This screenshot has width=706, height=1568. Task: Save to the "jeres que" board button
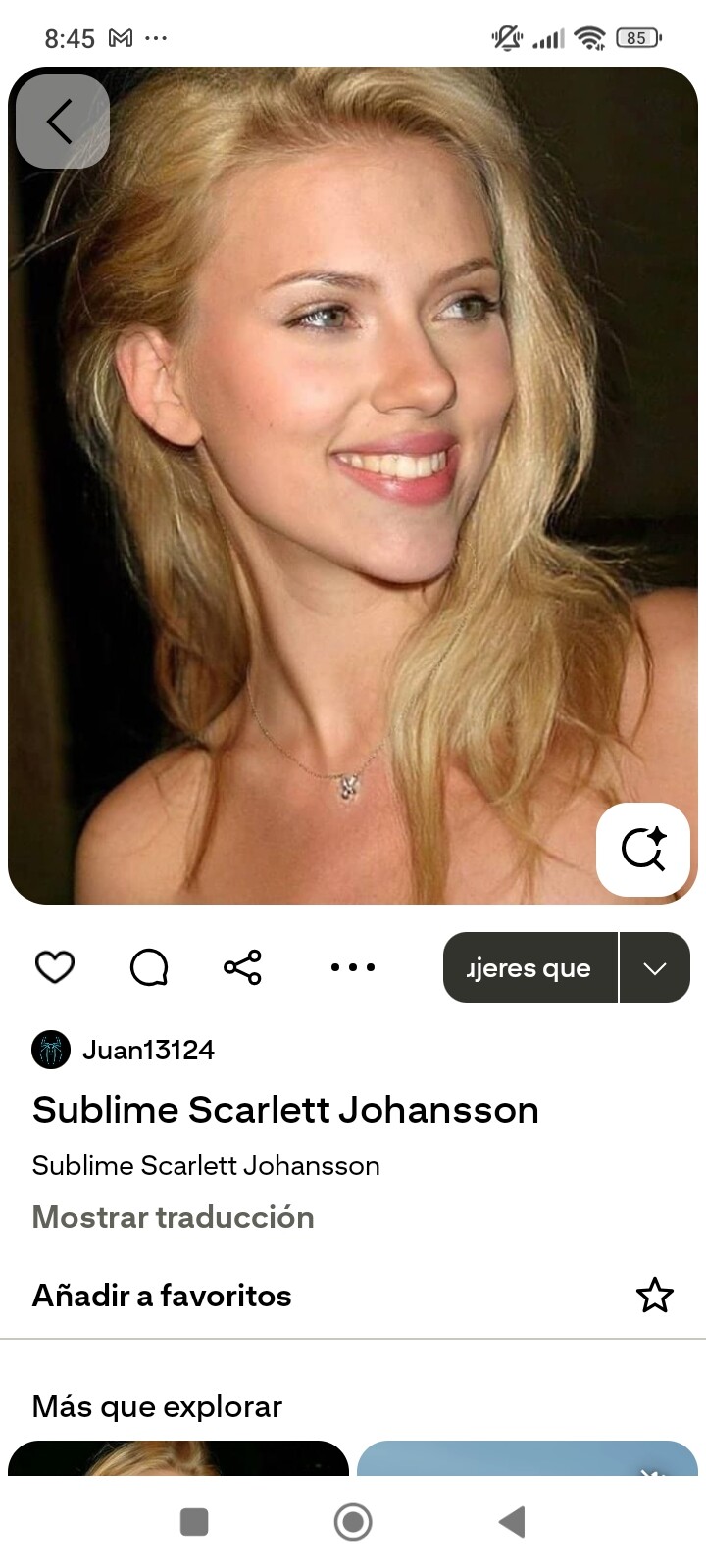[530, 967]
